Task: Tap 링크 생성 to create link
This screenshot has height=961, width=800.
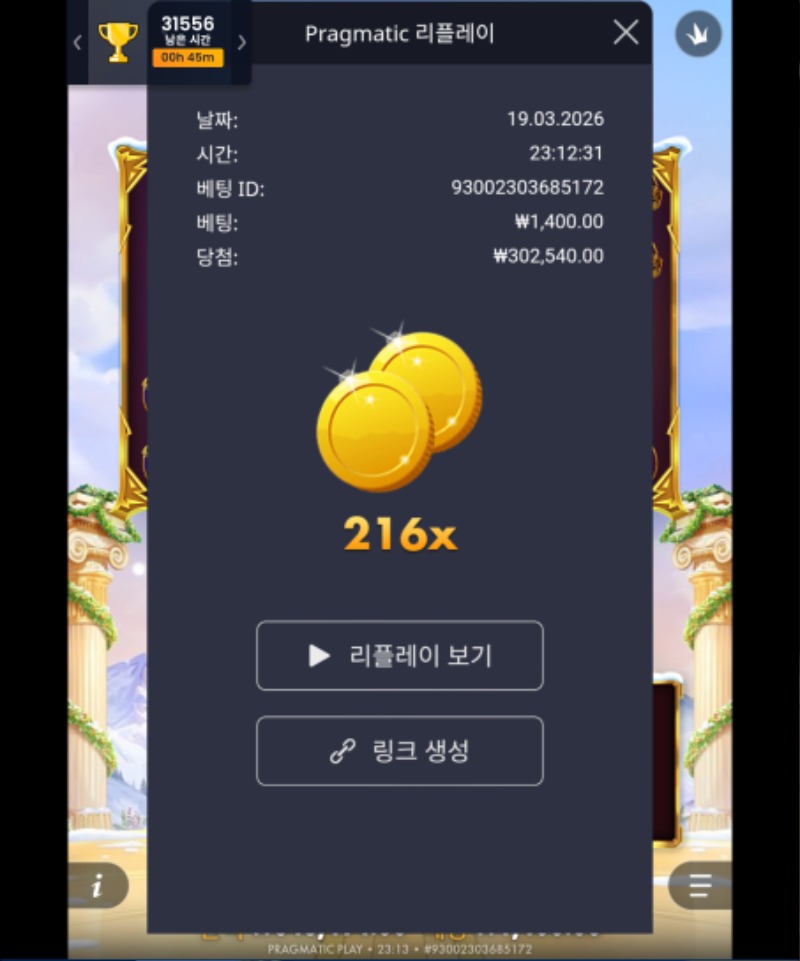Action: tap(400, 751)
